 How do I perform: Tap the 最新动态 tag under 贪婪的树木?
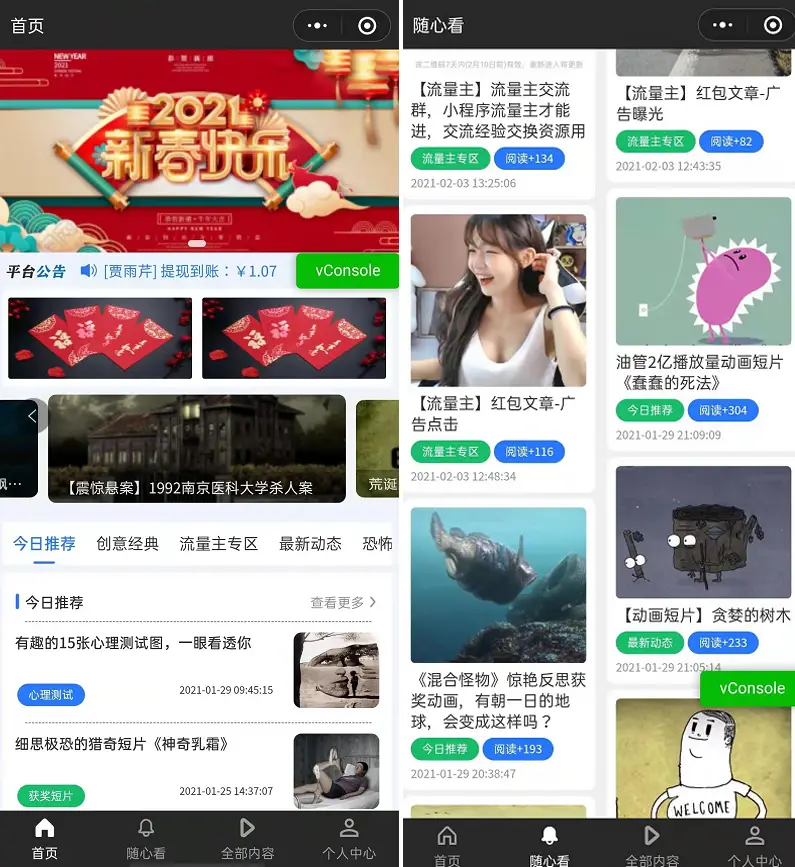(x=650, y=643)
